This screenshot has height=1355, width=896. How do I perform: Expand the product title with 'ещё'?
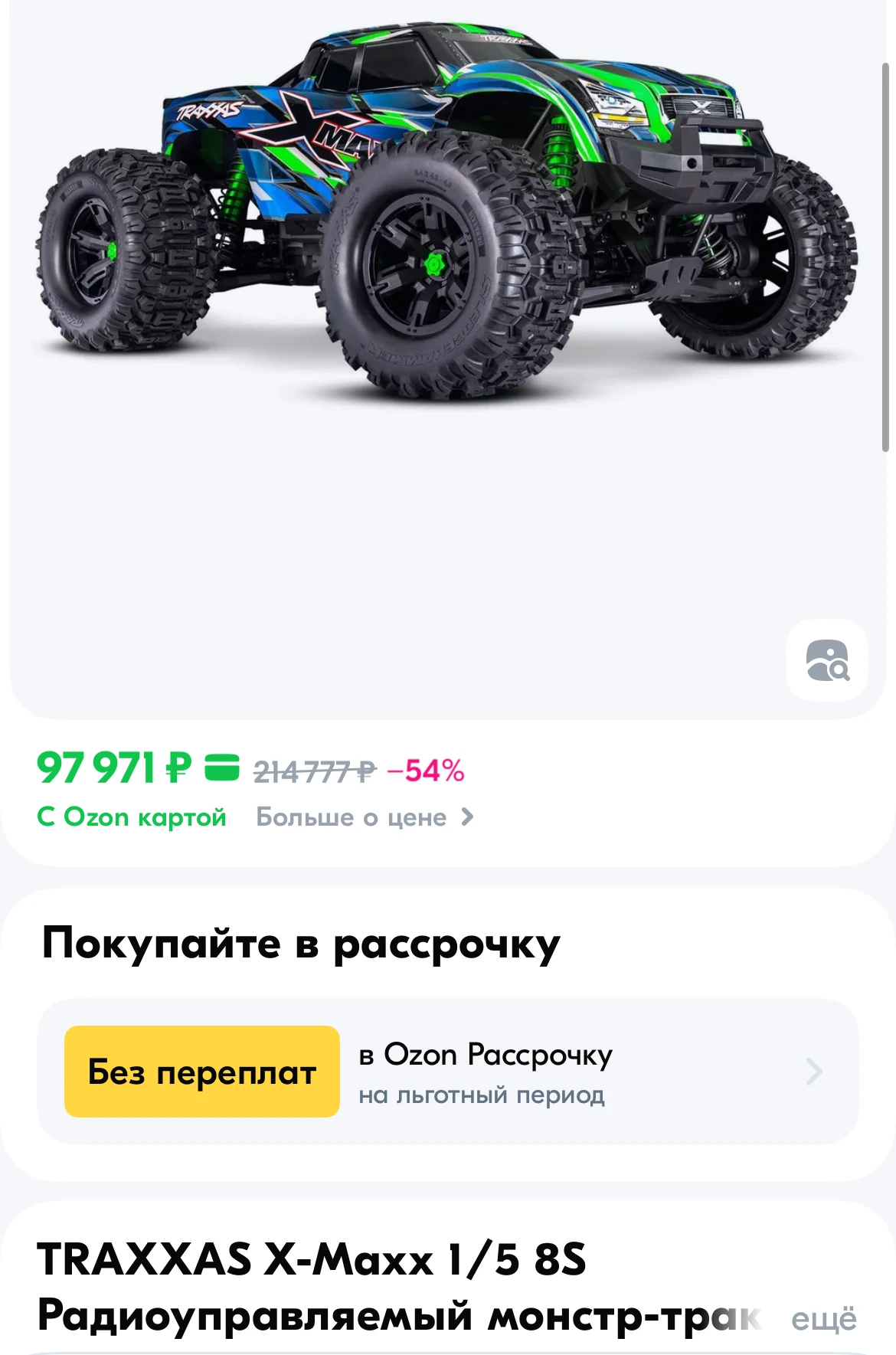[x=823, y=1320]
